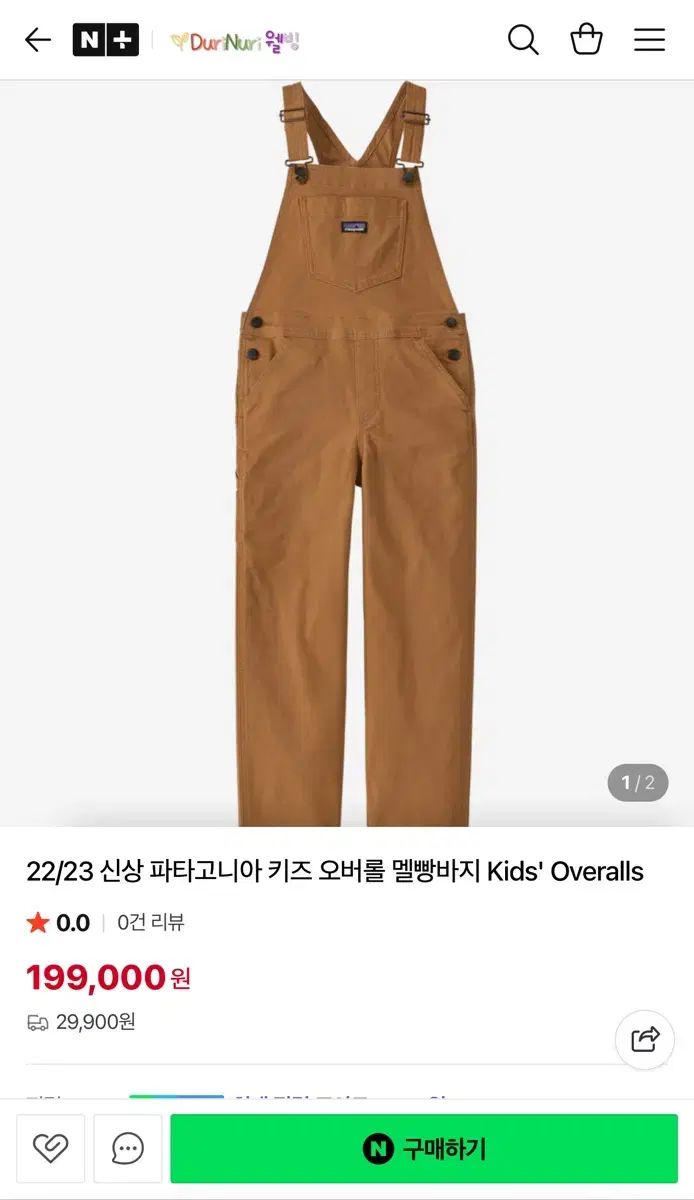Start a chat inquiry with the seller
This screenshot has width=694, height=1200.
pyautogui.click(x=128, y=1149)
